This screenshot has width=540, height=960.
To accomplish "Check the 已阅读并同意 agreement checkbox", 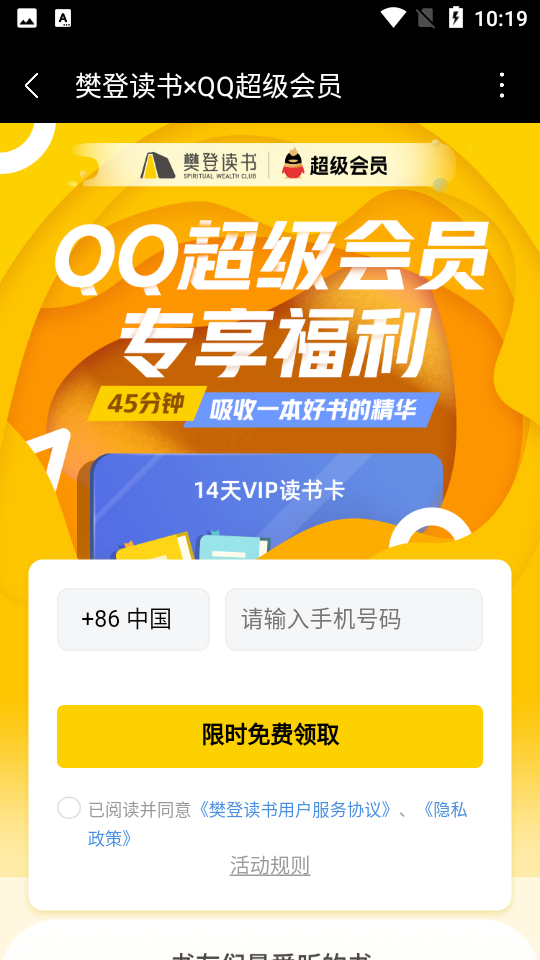I will 69,808.
